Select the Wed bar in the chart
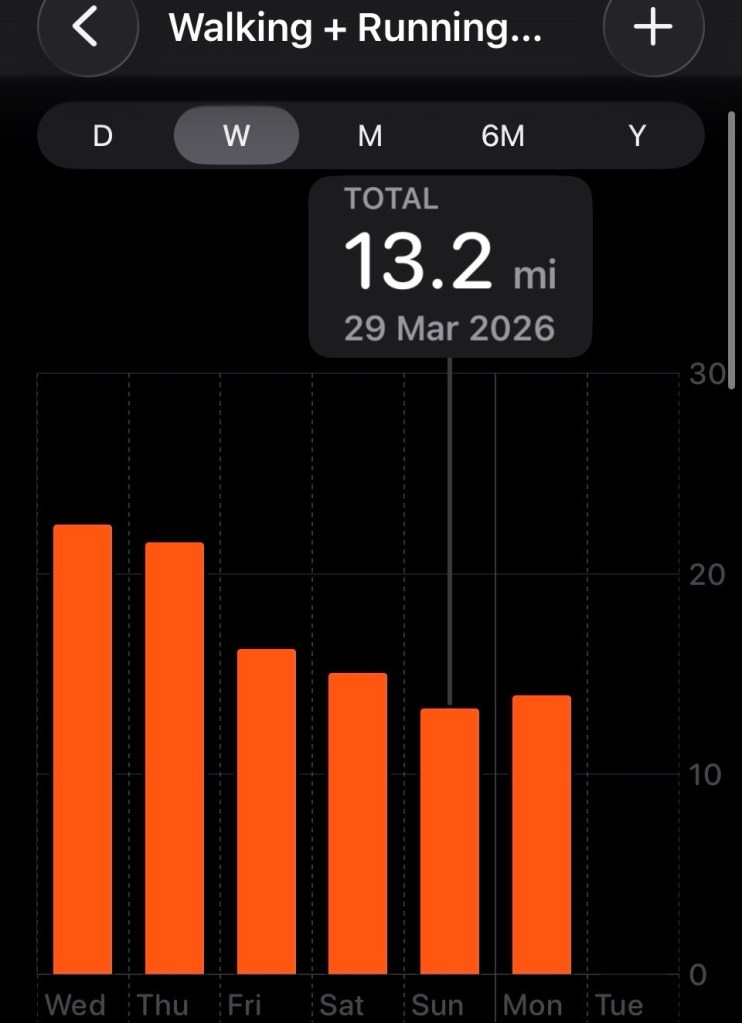The width and height of the screenshot is (742, 1023). pyautogui.click(x=82, y=750)
